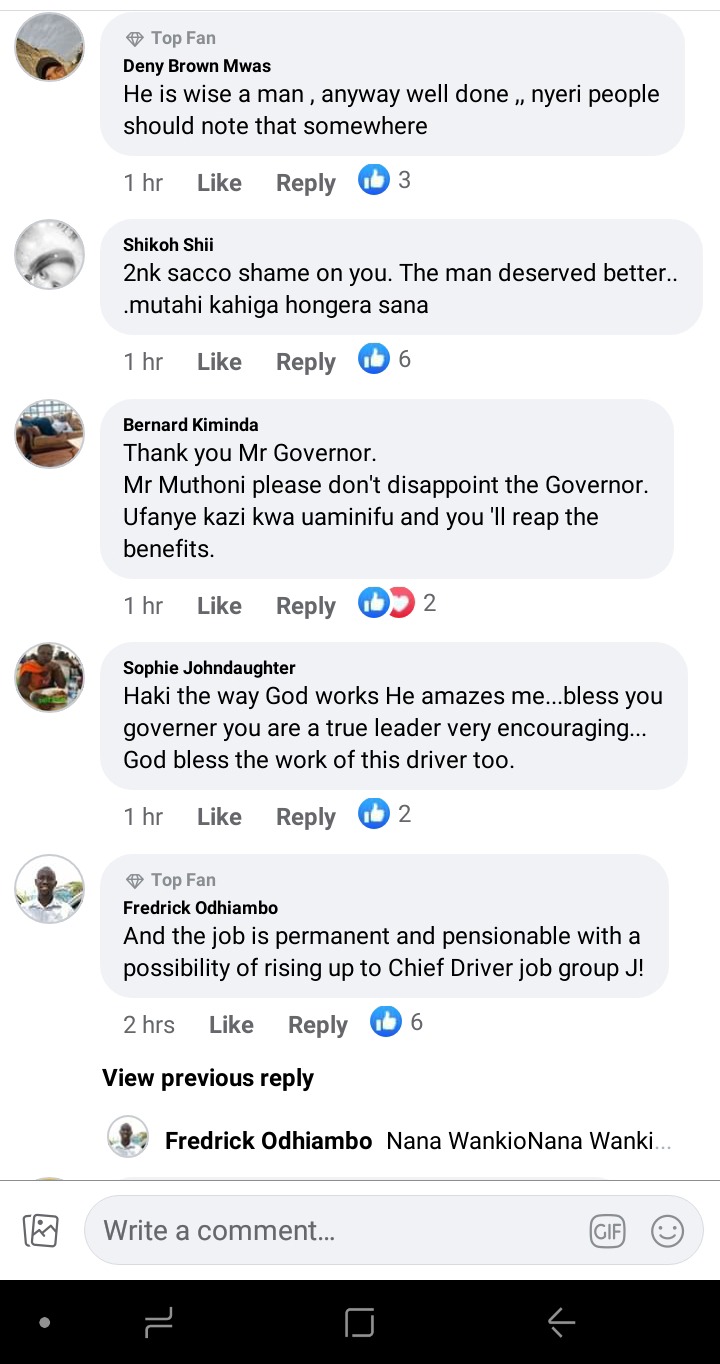
Task: Open the emoji sticker picker
Action: coord(667,1231)
